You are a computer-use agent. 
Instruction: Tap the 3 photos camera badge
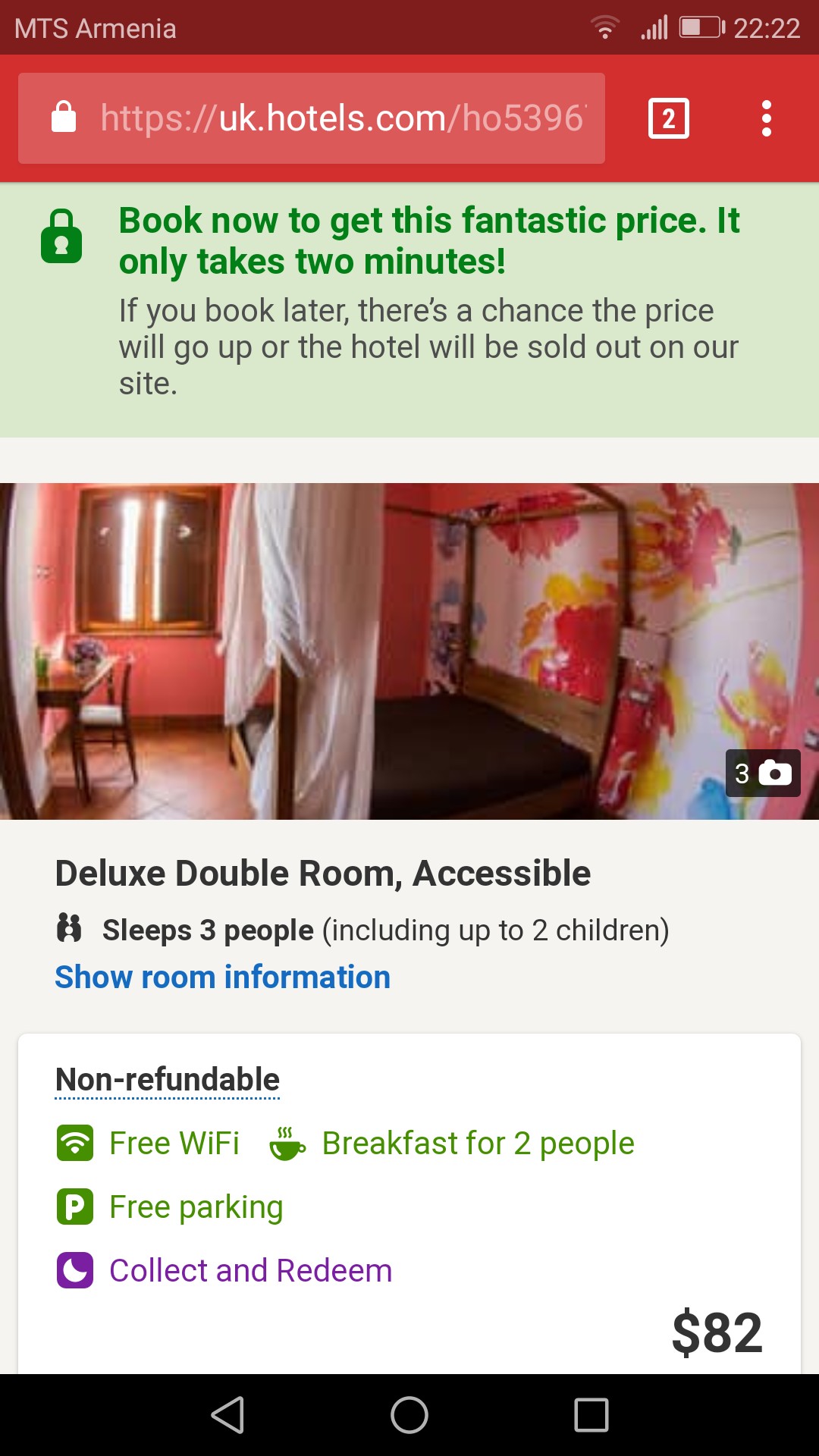click(762, 773)
